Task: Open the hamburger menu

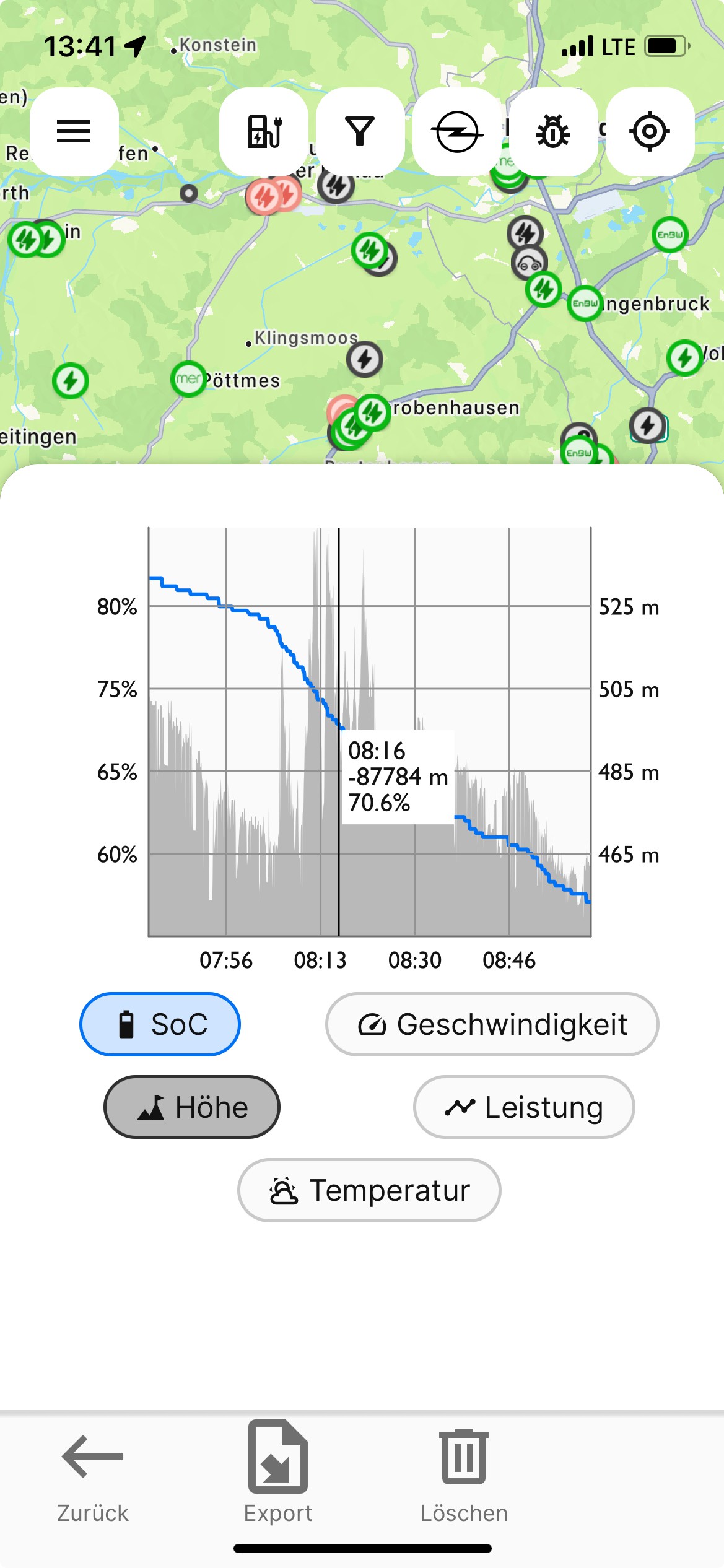Action: (x=74, y=131)
